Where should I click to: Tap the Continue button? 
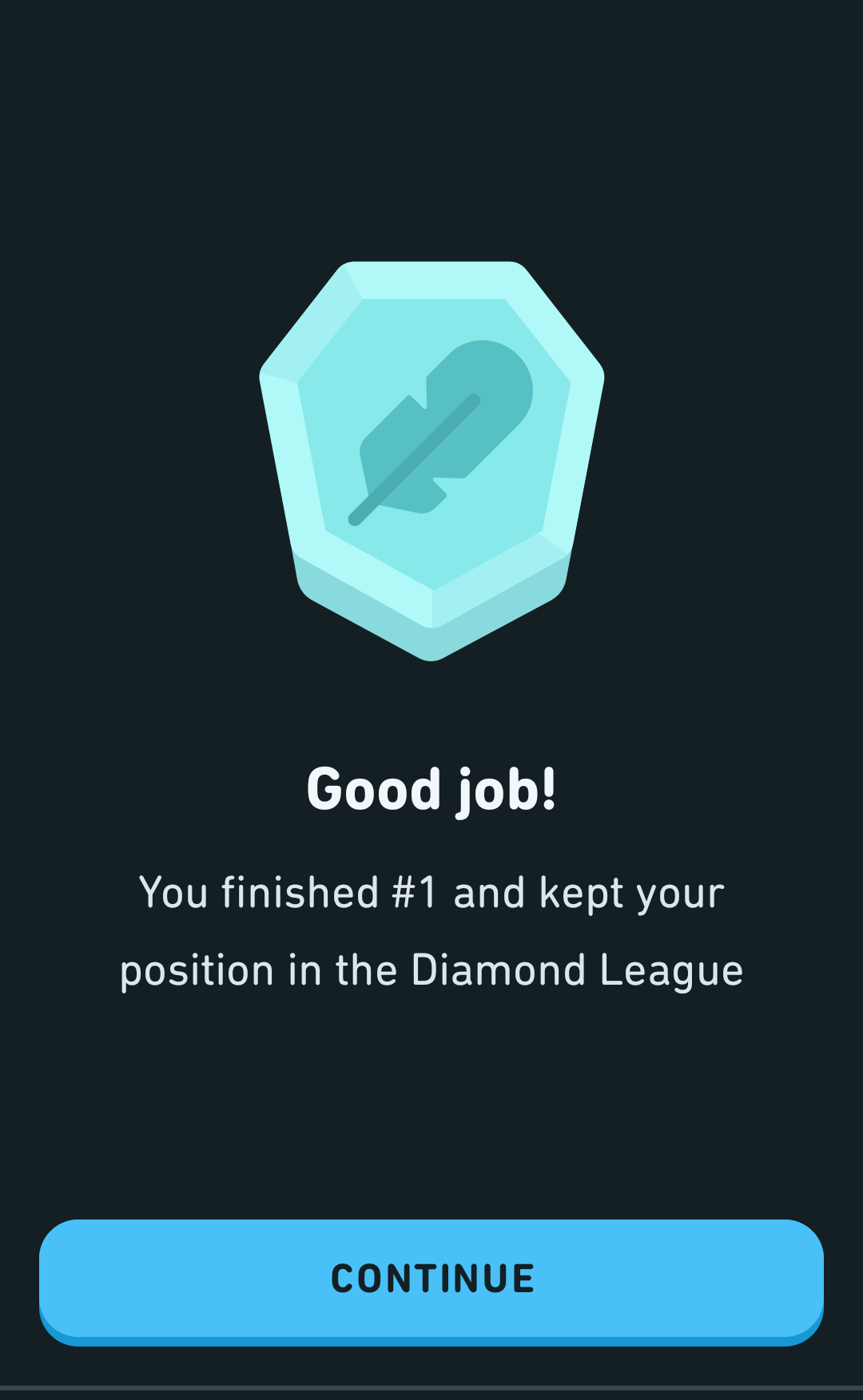point(431,1280)
